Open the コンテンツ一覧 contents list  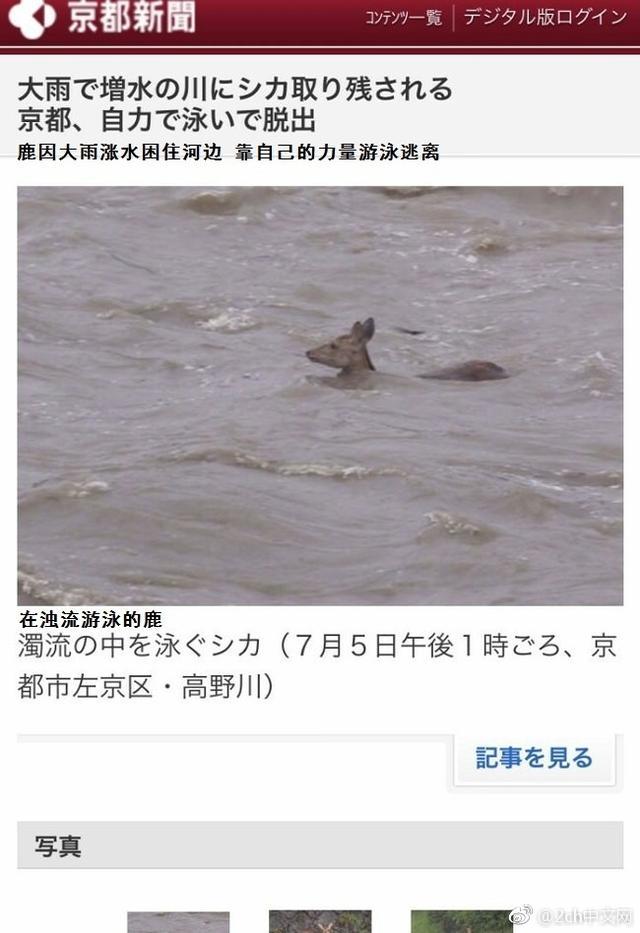click(403, 18)
